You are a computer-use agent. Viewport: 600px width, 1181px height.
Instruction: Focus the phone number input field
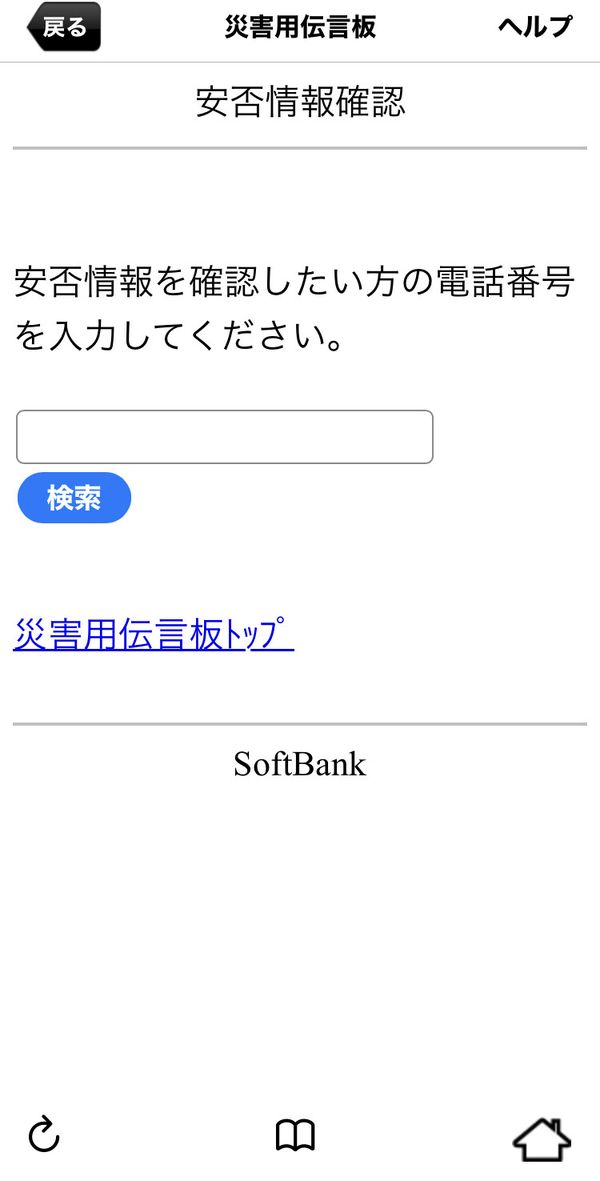pos(224,437)
